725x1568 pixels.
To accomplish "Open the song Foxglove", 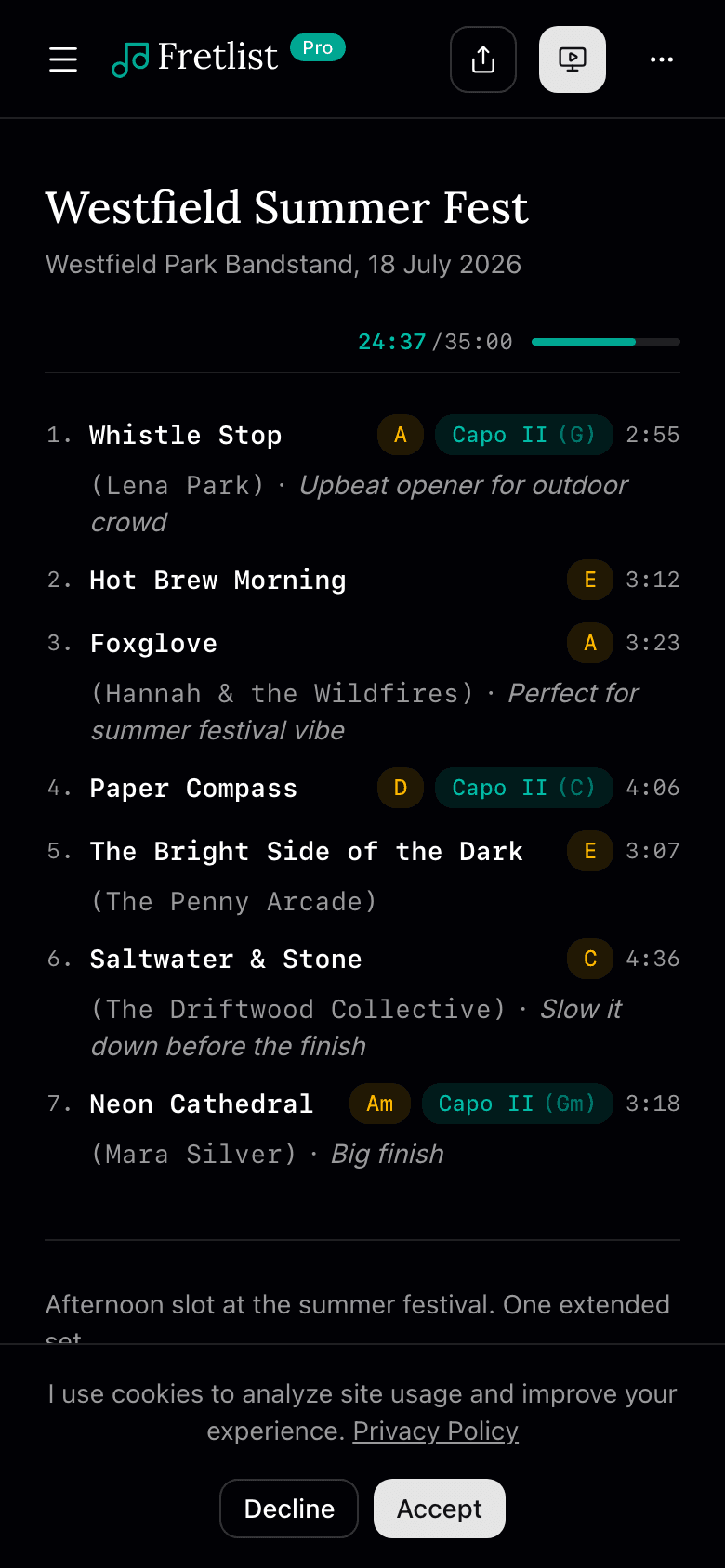I will click(x=153, y=643).
